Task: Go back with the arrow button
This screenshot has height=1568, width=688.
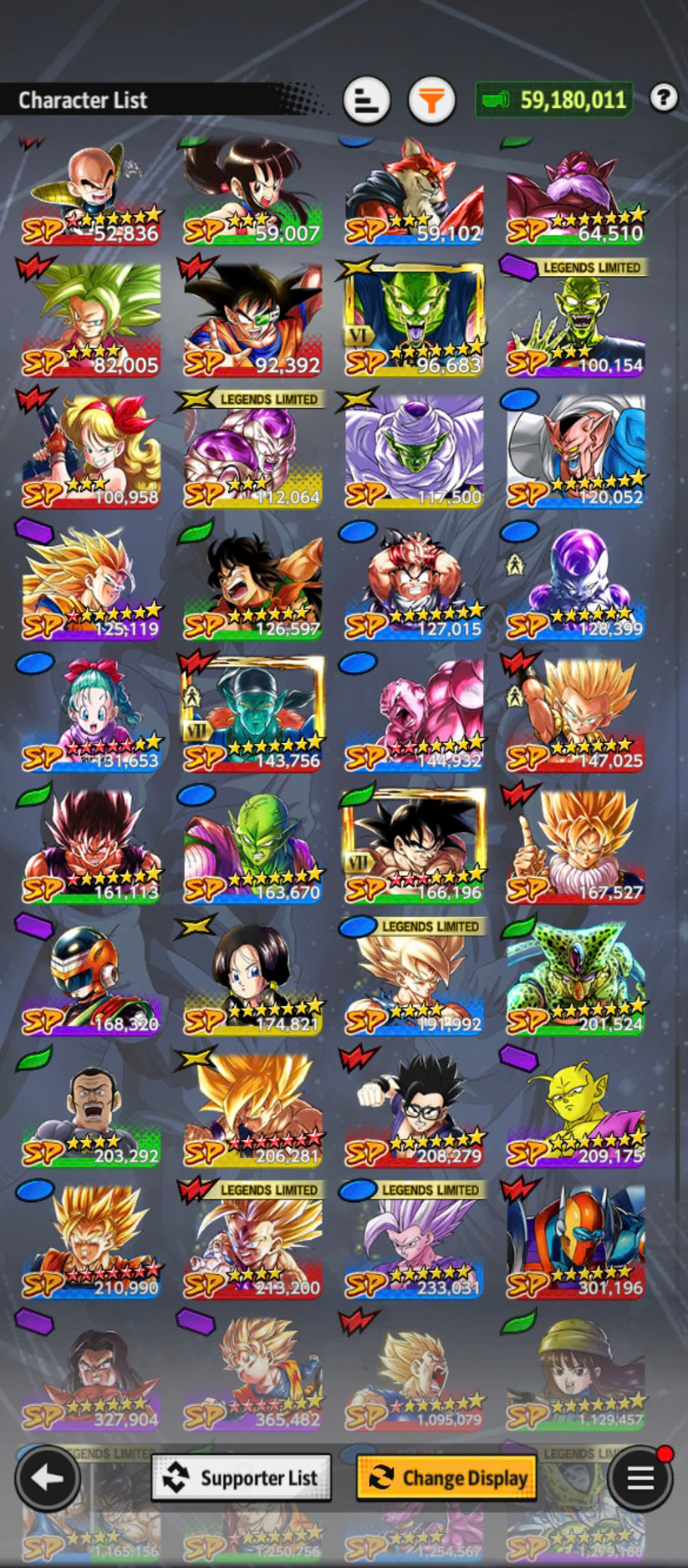Action: [48, 1477]
